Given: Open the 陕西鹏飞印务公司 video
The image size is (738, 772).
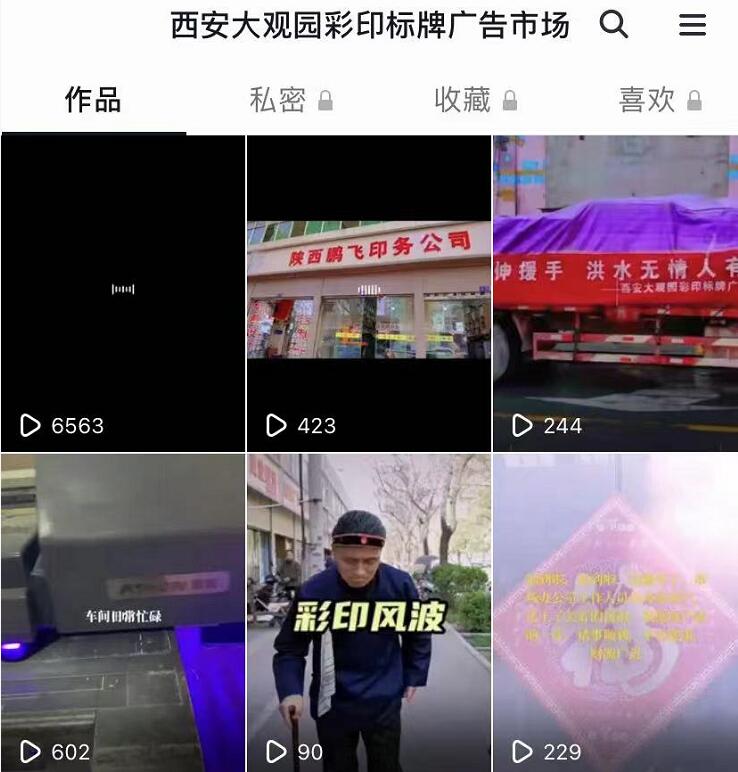Looking at the screenshot, I should (x=369, y=293).
